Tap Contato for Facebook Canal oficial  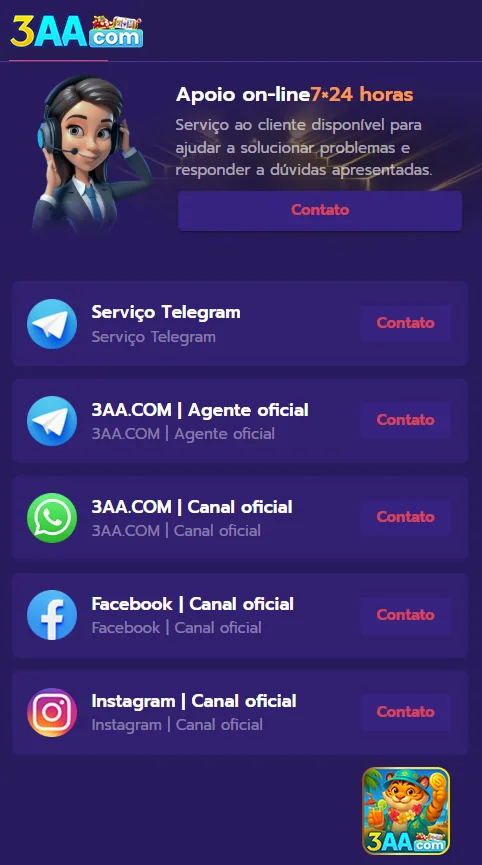[x=405, y=615]
